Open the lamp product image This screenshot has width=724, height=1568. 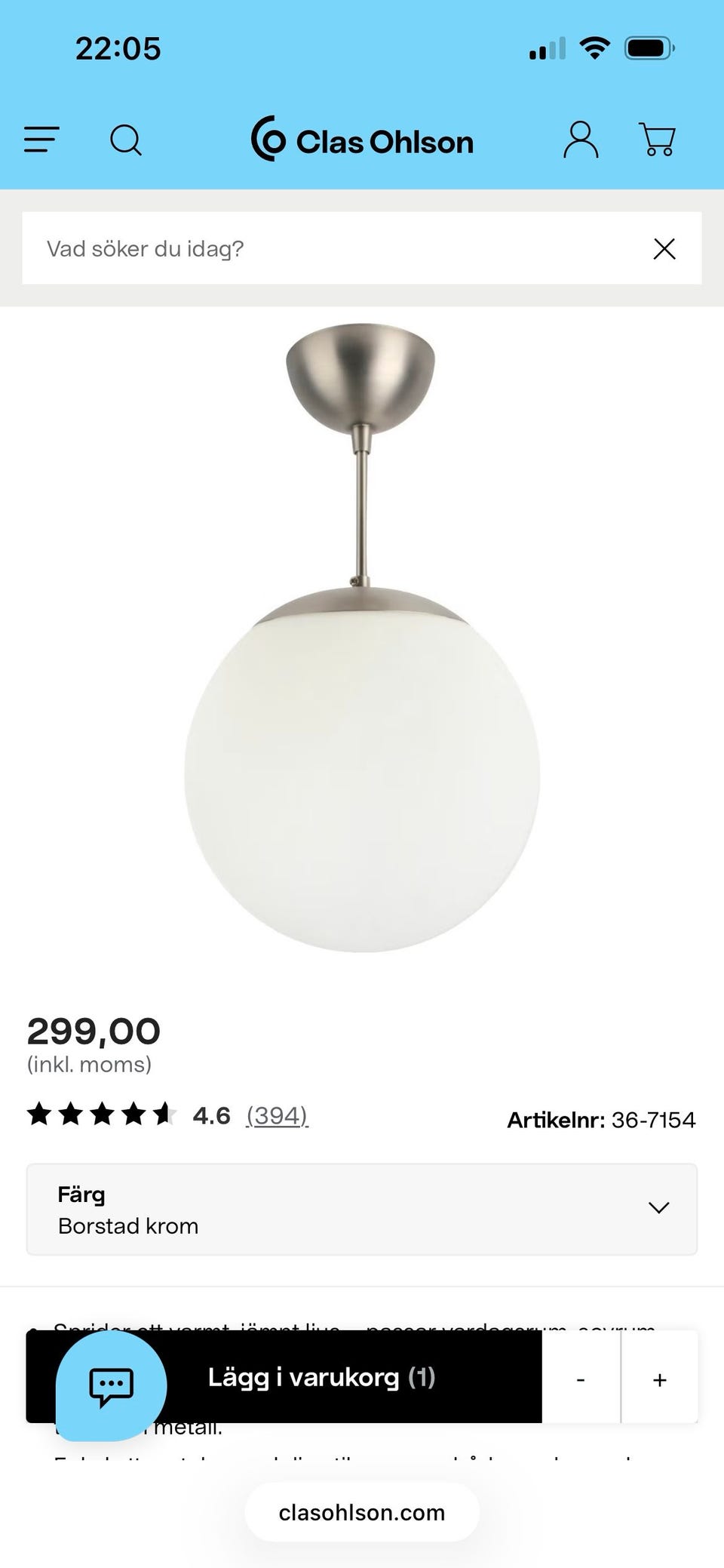click(362, 638)
